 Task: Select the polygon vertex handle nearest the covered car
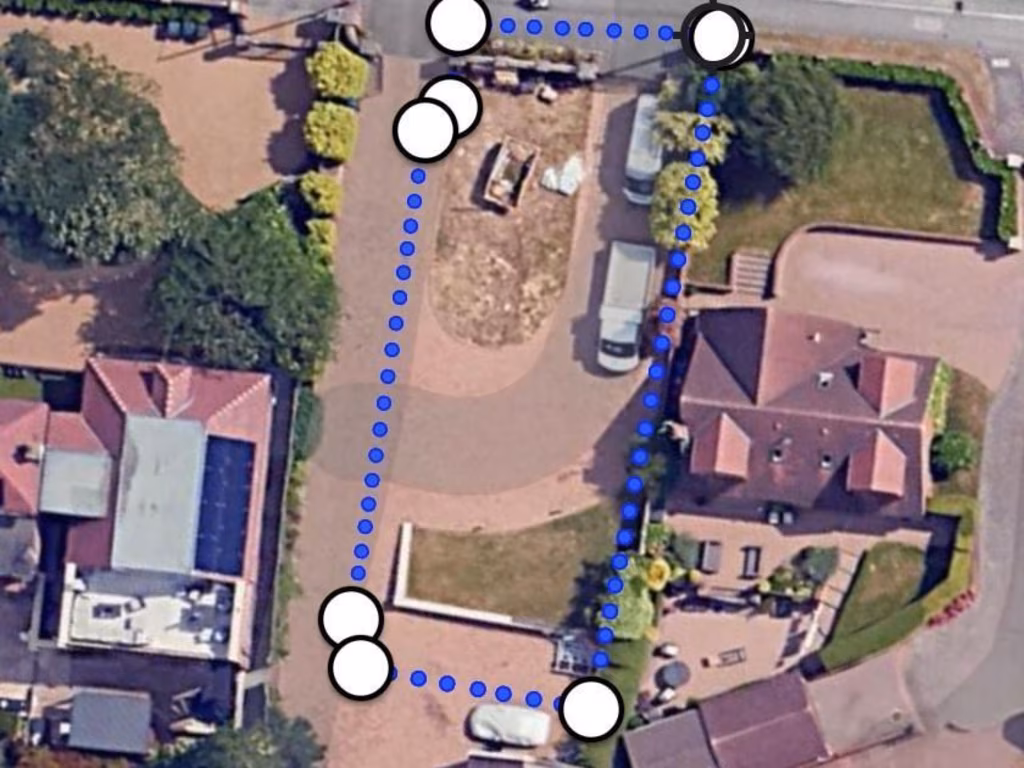click(591, 708)
